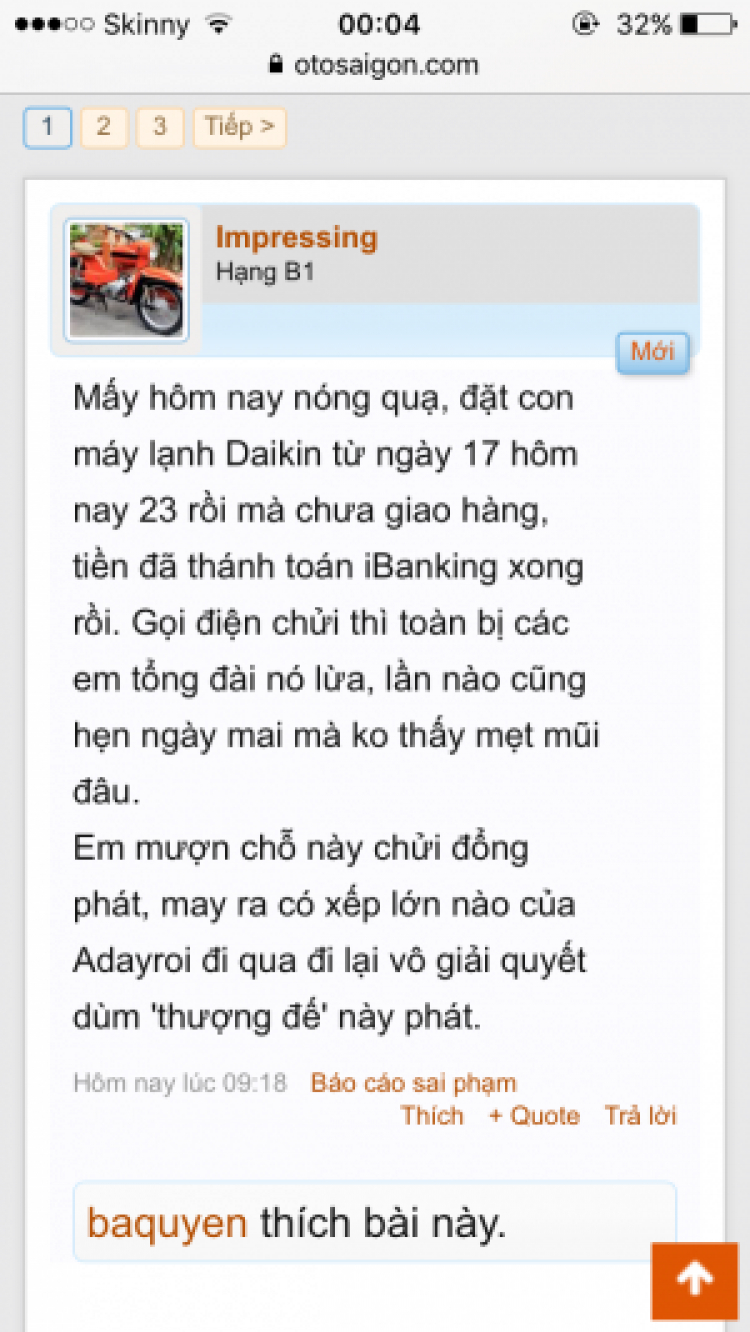Open Impressing's user profile link
The image size is (750, 1332).
296,238
